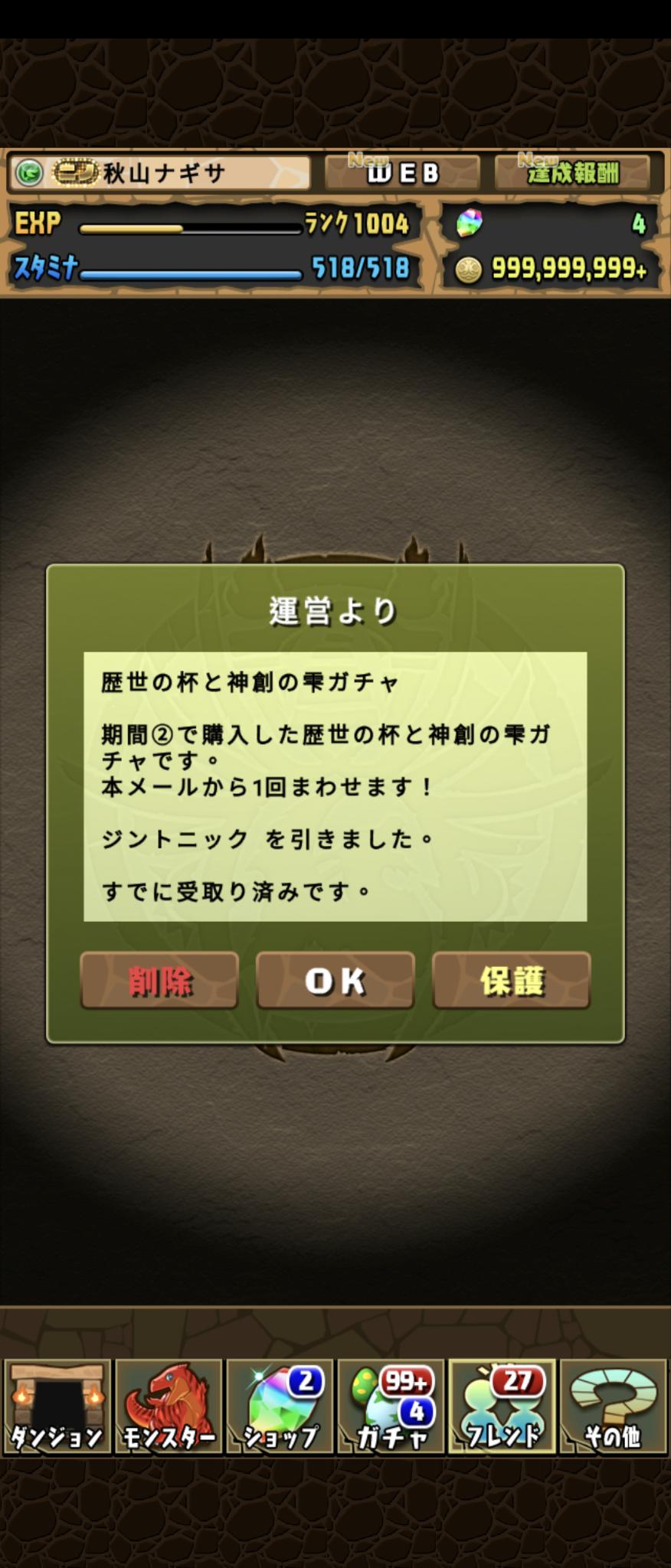The width and height of the screenshot is (671, 1568).
Task: Switch to the モンスター tab
Action: click(169, 1406)
